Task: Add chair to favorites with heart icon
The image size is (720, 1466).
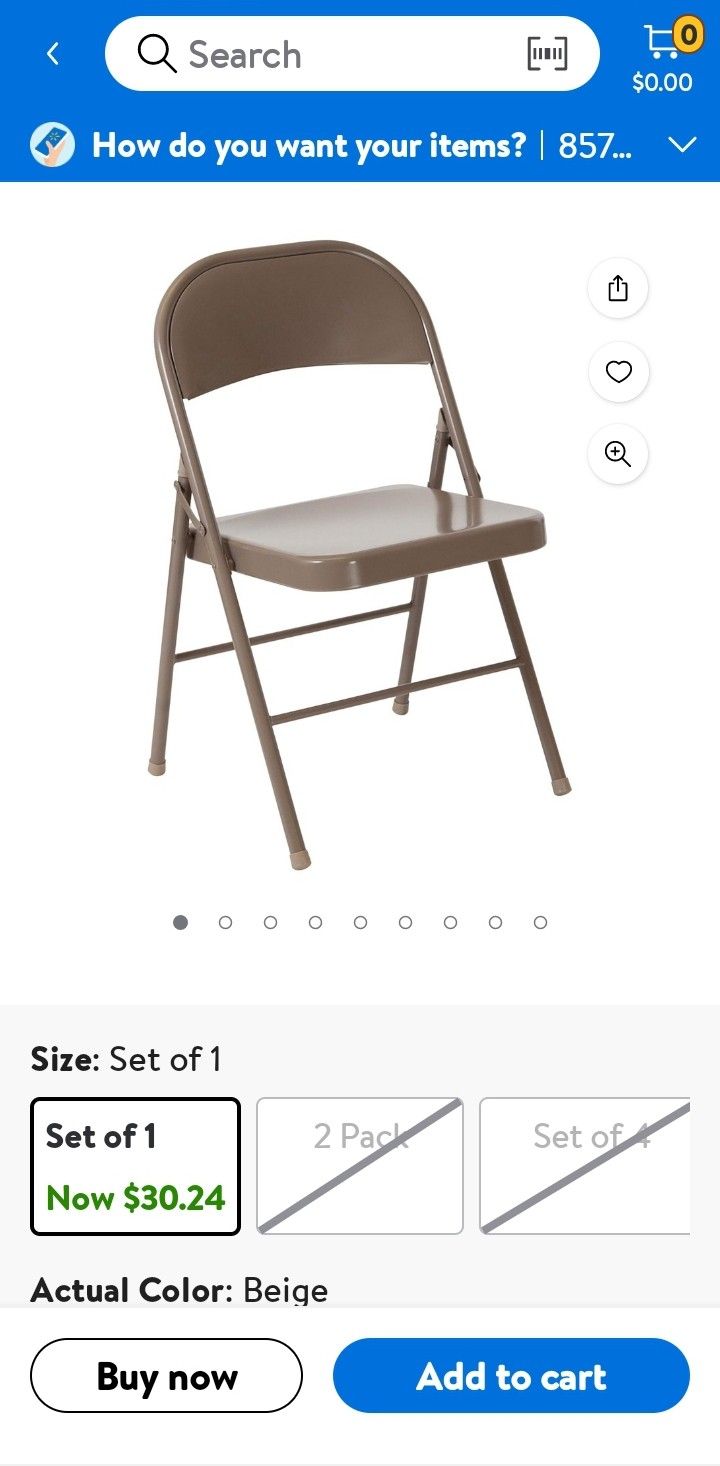Action: (618, 372)
